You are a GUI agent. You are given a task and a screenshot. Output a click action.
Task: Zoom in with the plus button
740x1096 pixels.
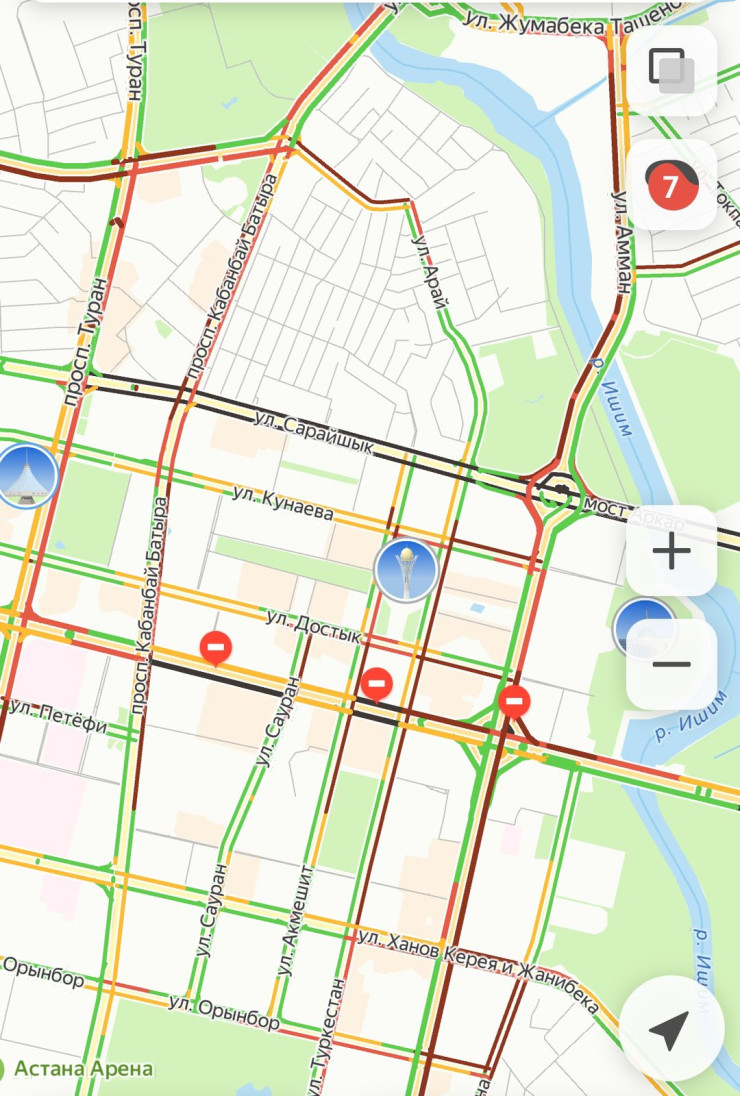coord(671,551)
